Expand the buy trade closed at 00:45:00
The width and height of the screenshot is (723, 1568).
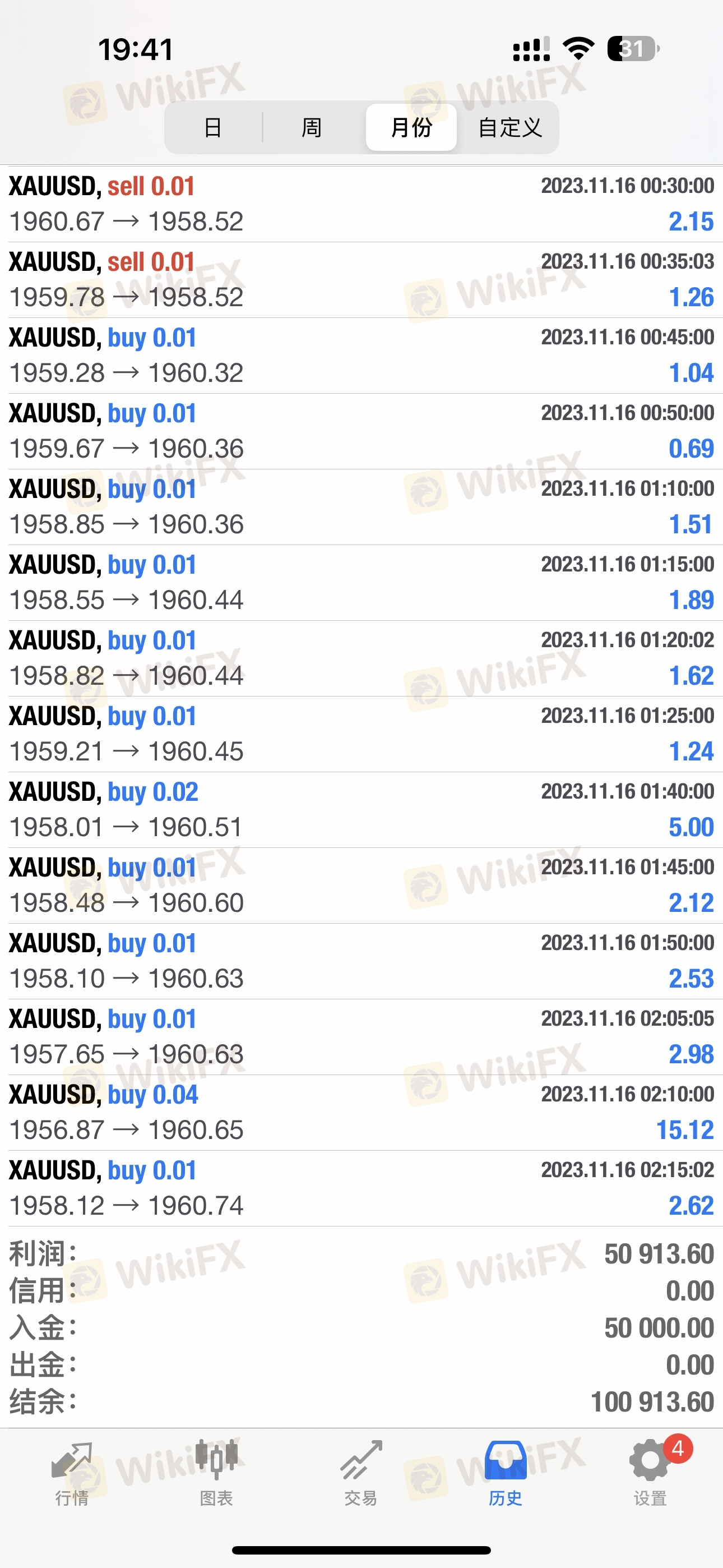(x=361, y=356)
